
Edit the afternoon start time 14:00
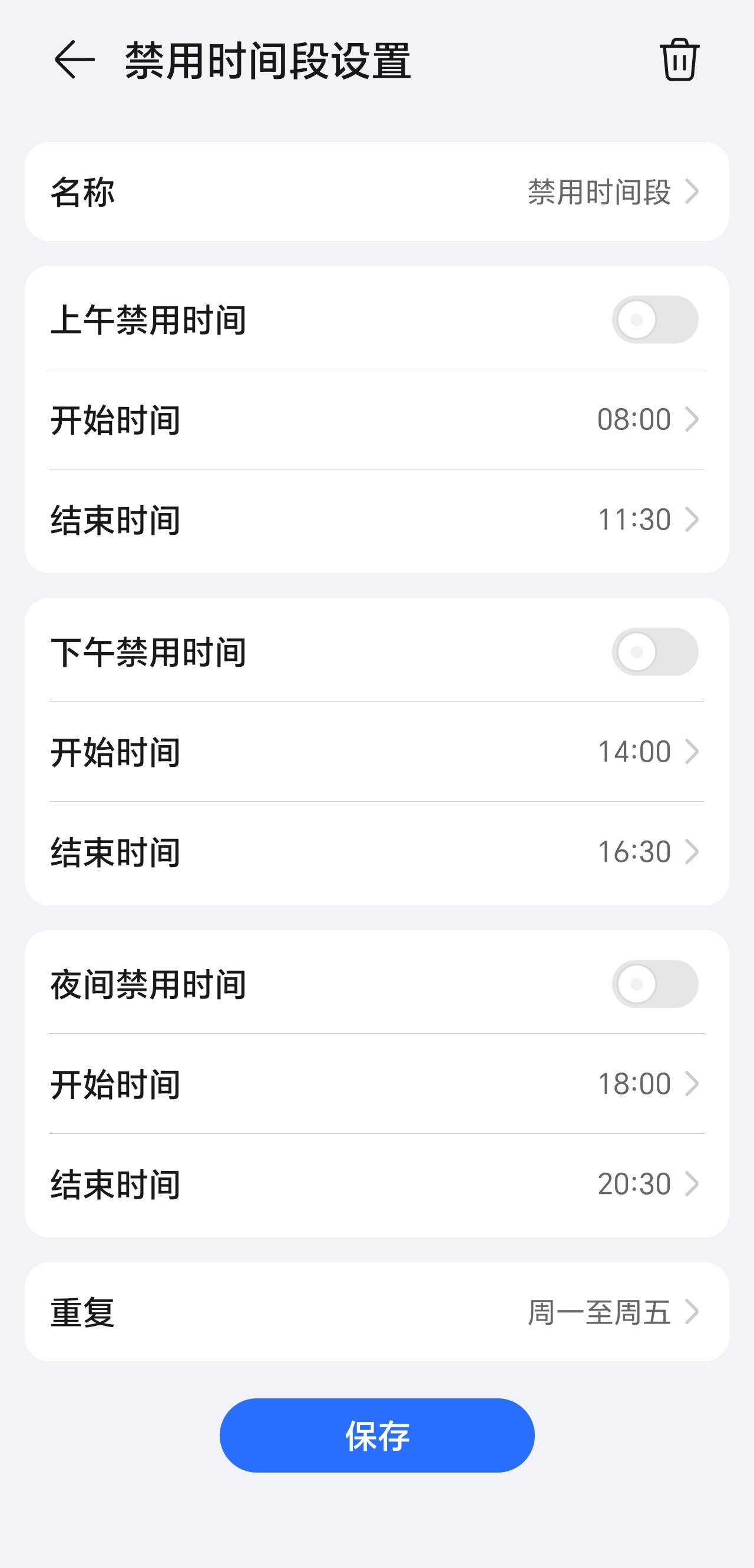tap(376, 752)
